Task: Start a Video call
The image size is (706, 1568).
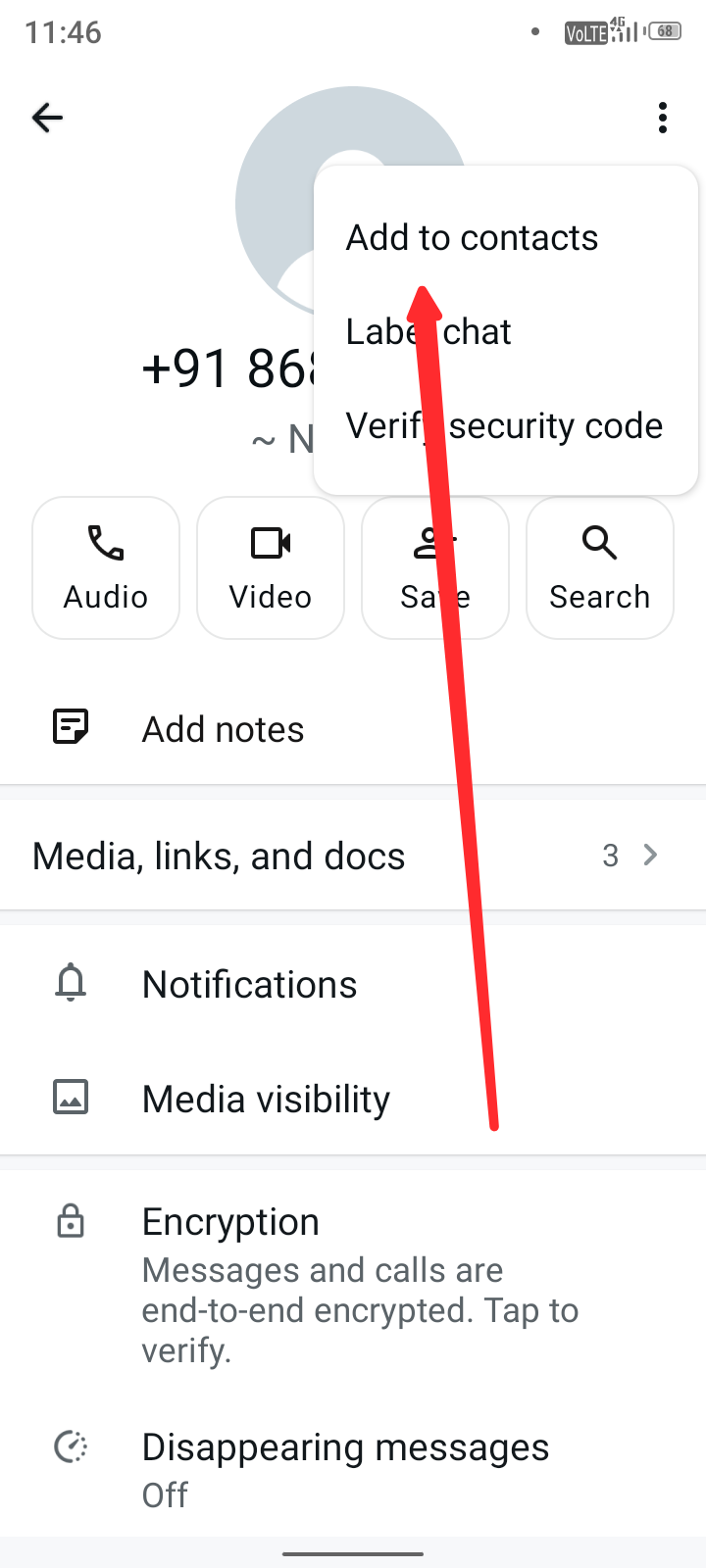Action: 271,568
